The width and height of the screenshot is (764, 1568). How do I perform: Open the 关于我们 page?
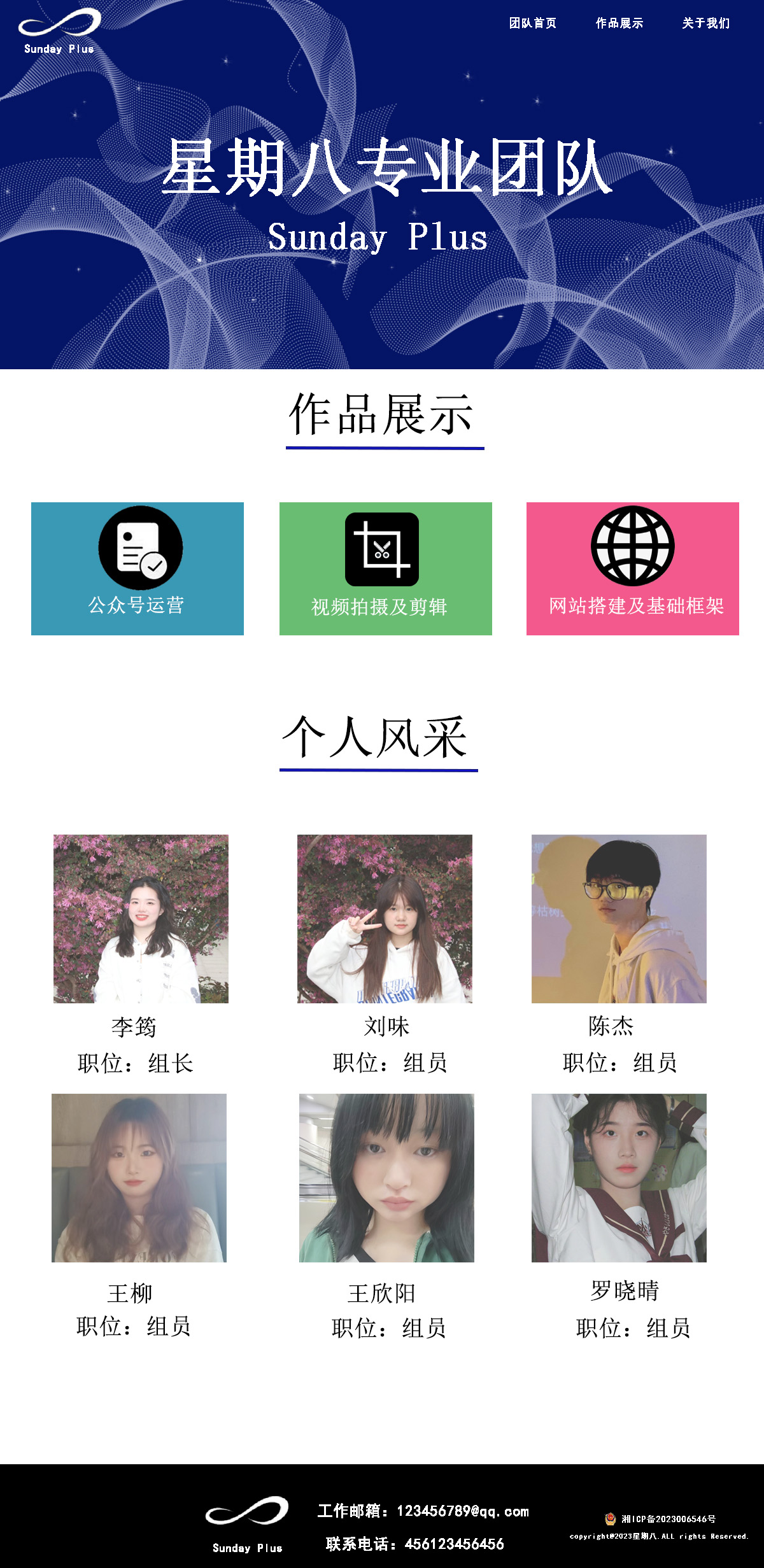click(x=705, y=23)
